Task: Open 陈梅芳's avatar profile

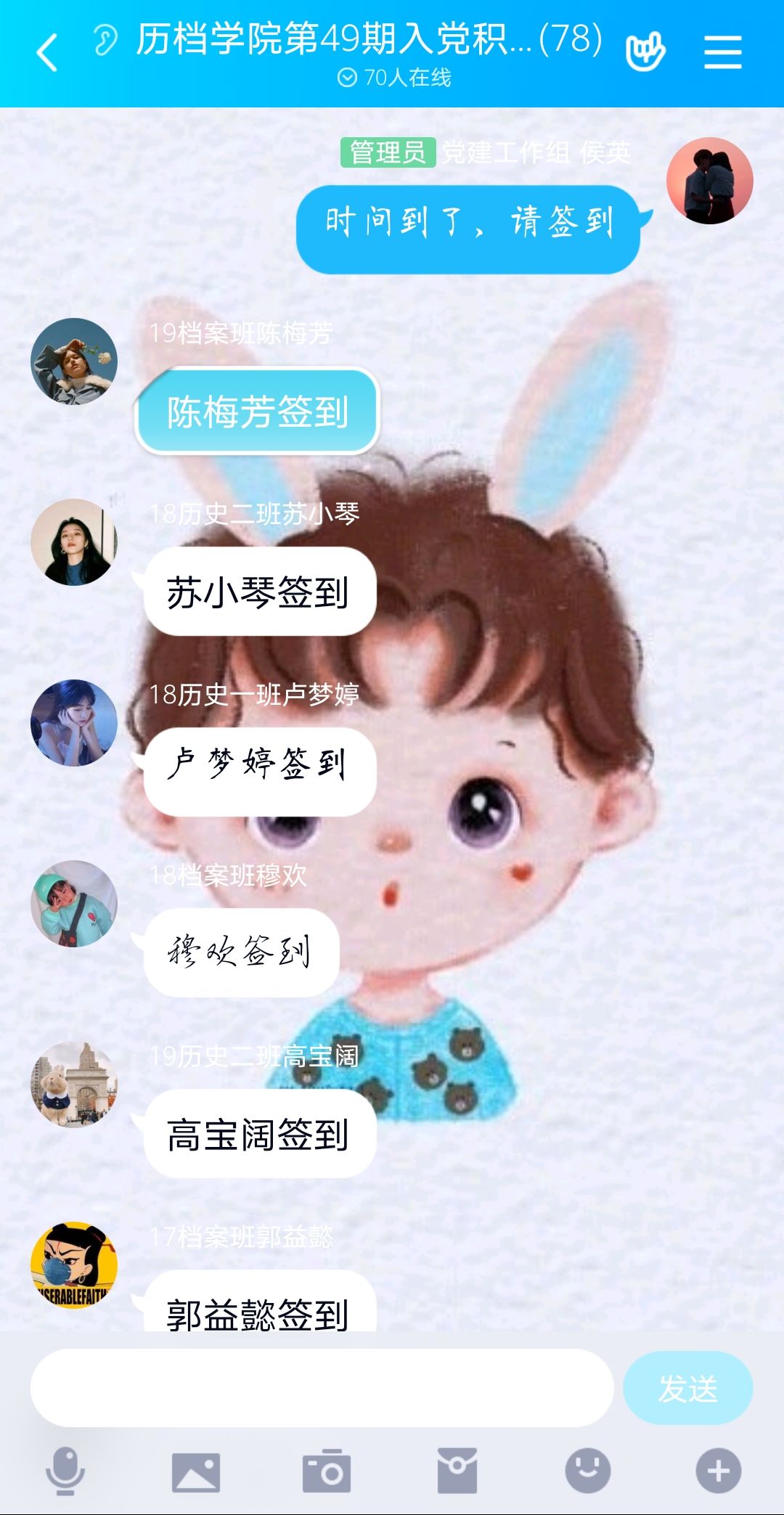Action: [74, 362]
